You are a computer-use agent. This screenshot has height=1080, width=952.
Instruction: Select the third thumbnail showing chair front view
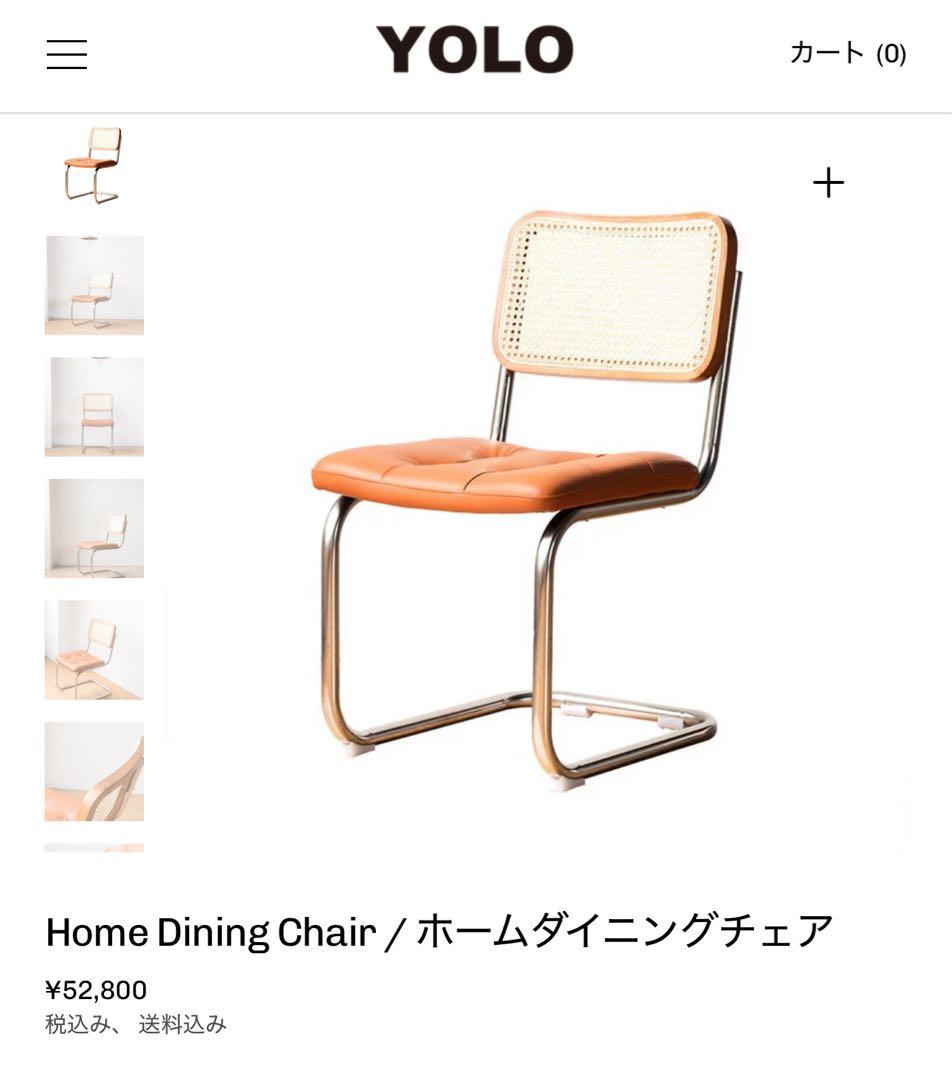[x=94, y=407]
